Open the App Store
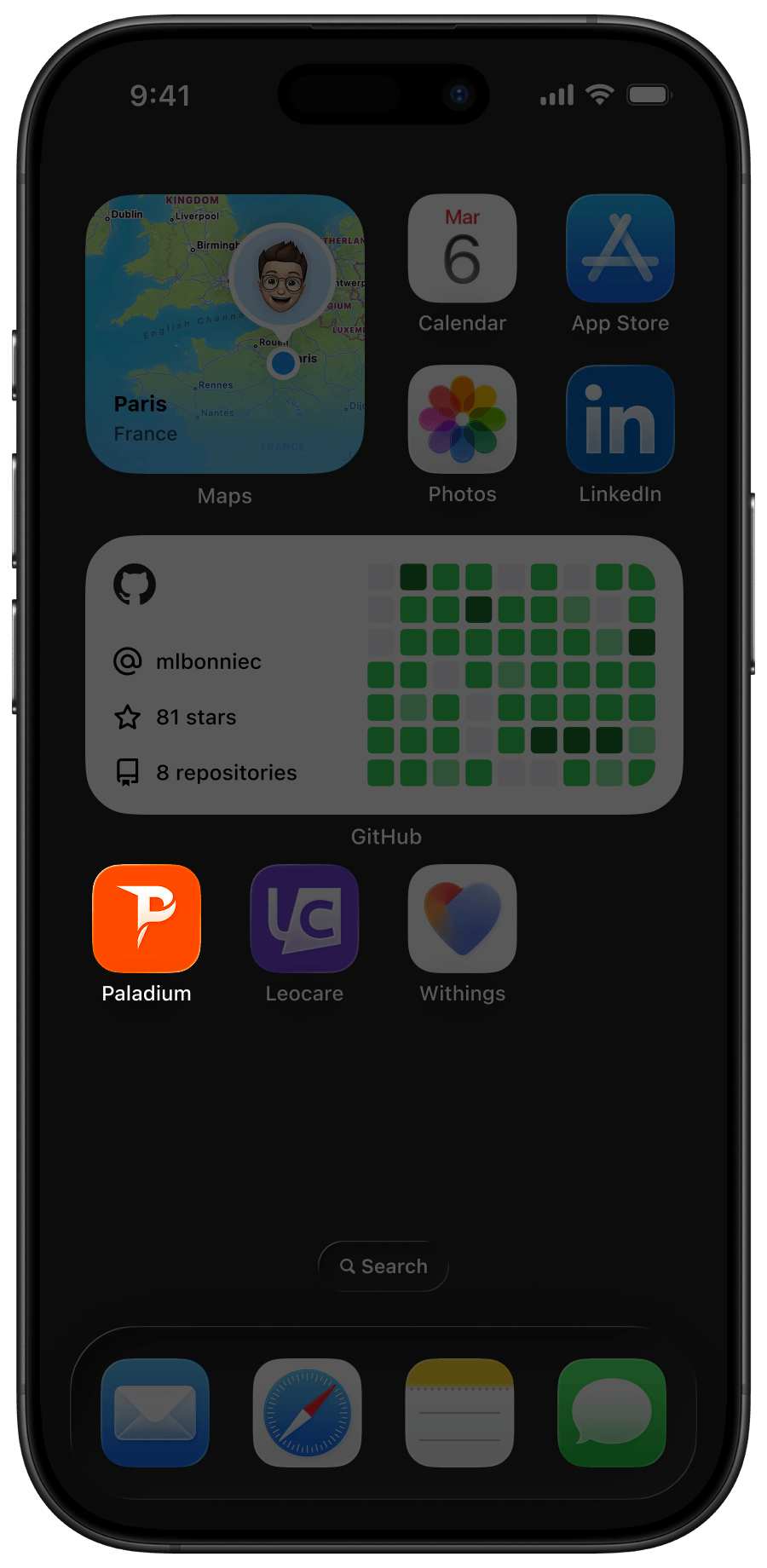 [x=620, y=249]
